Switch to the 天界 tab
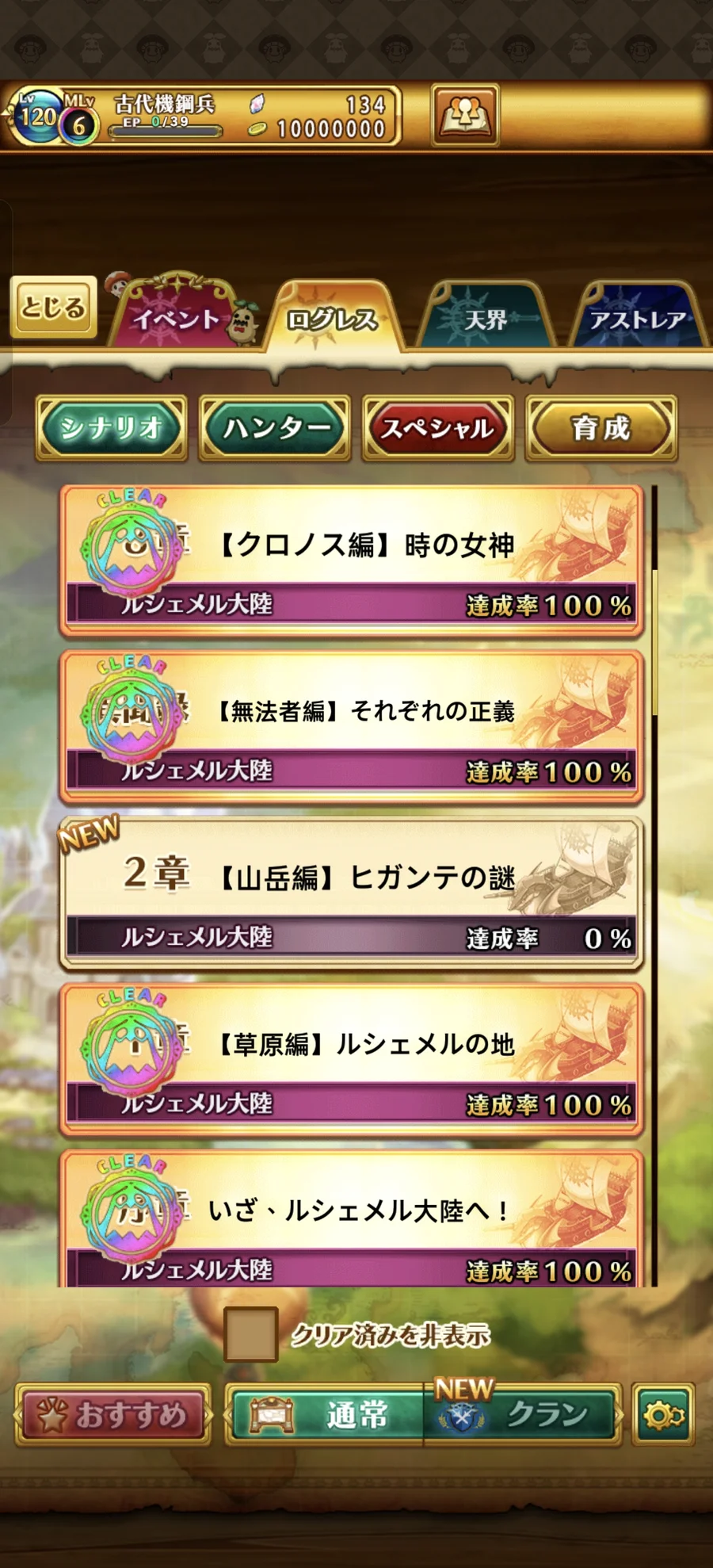713x1568 pixels. [x=485, y=319]
